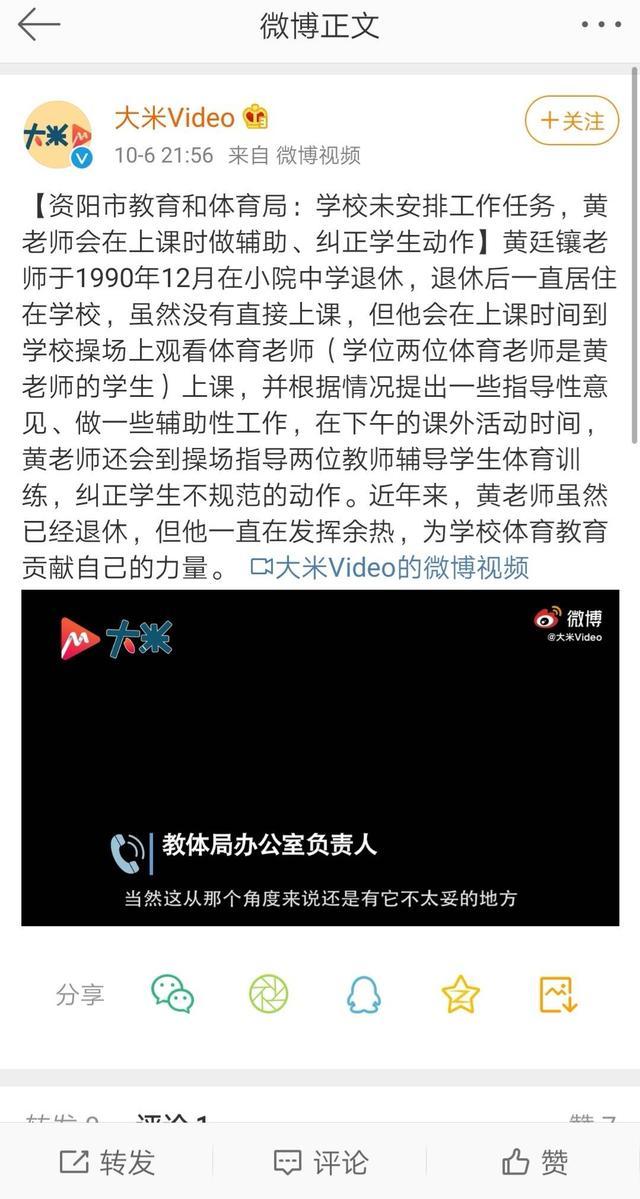The image size is (640, 1199).
Task: Play the embedded Weibo video
Action: tap(320, 757)
